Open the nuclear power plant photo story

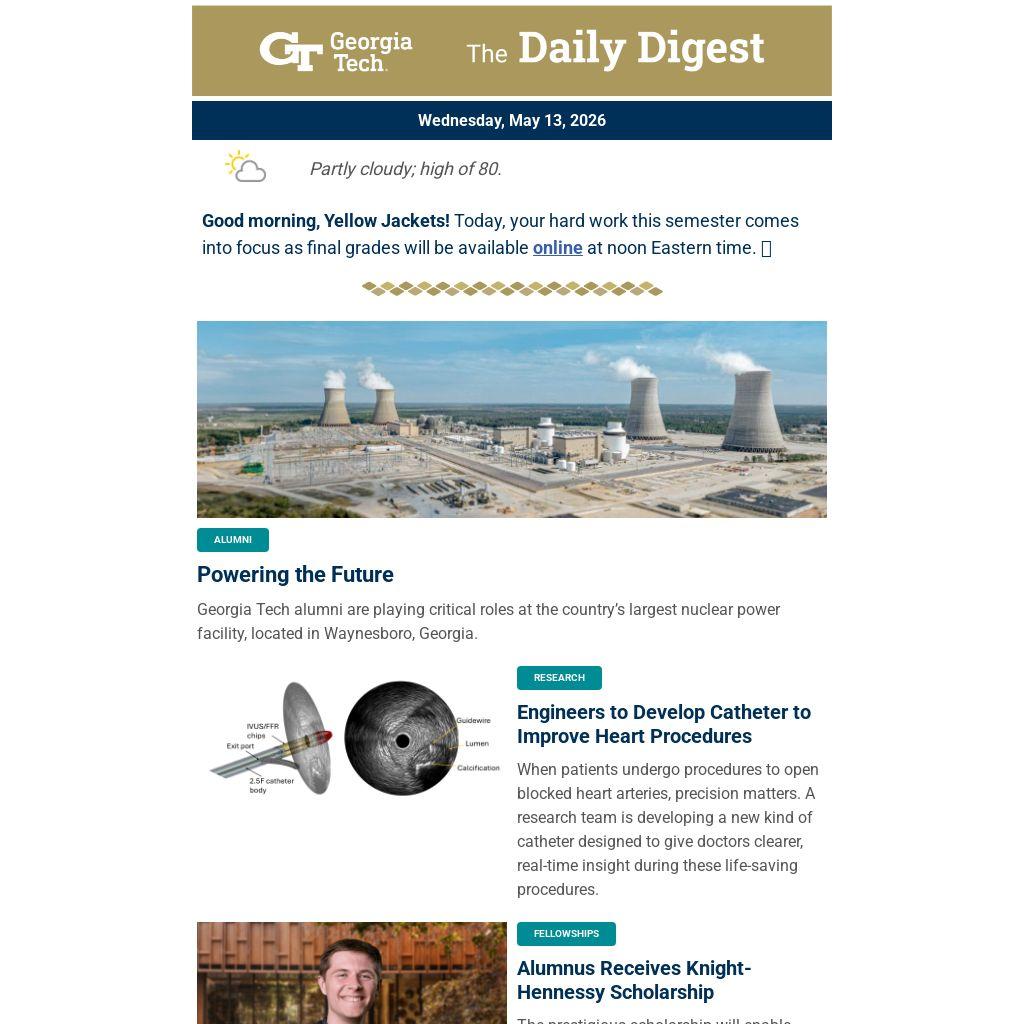(511, 419)
